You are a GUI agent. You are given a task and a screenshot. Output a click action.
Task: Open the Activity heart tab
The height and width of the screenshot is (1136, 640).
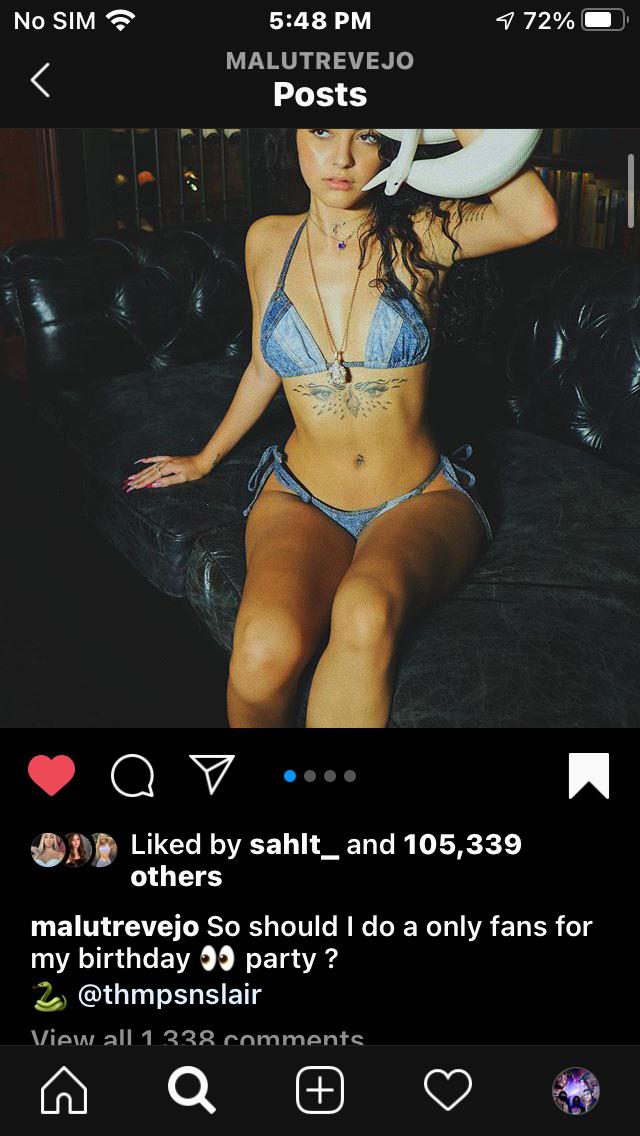coord(448,1090)
